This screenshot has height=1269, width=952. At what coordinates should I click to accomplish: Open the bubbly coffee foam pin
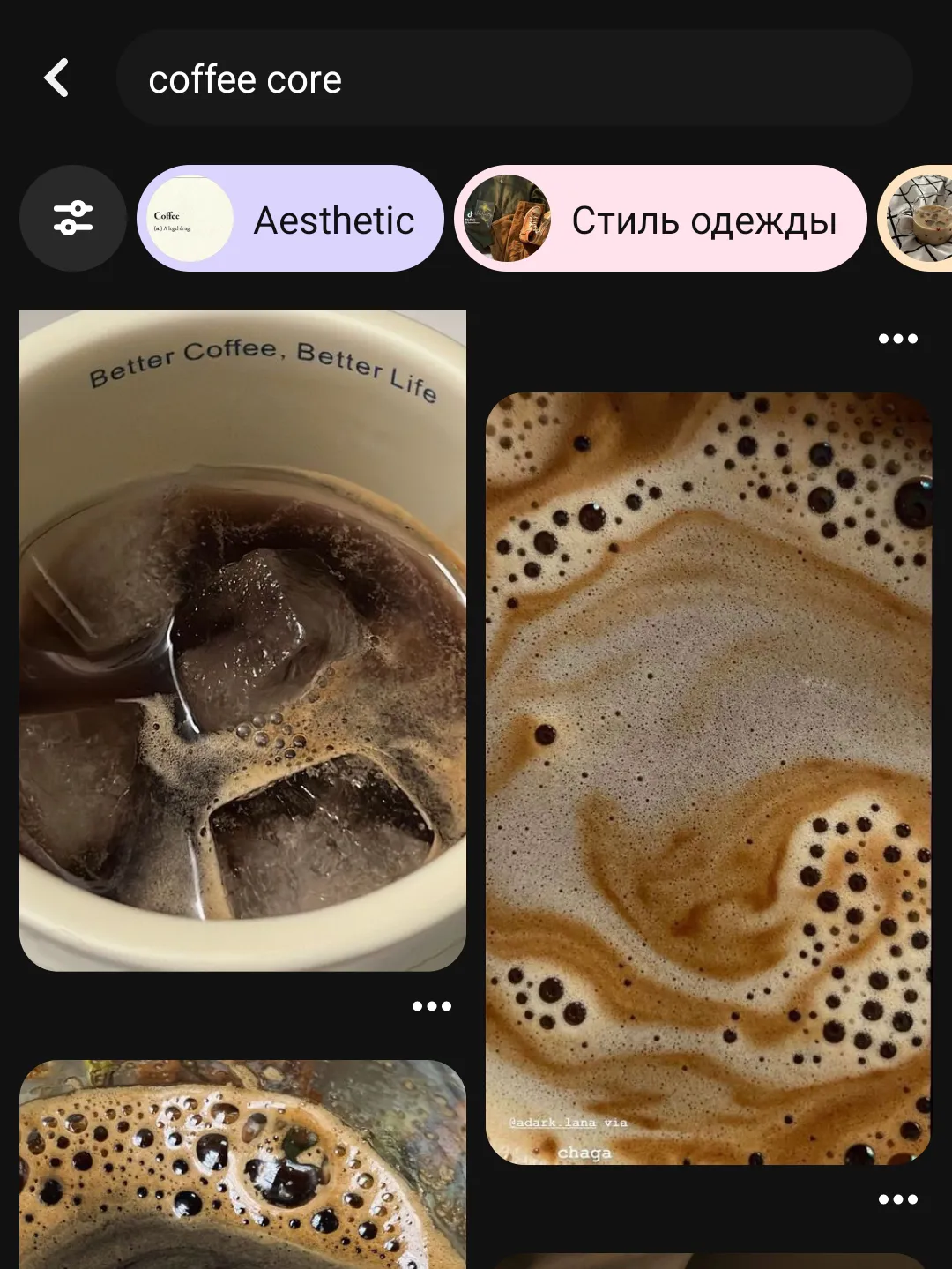click(242, 1164)
